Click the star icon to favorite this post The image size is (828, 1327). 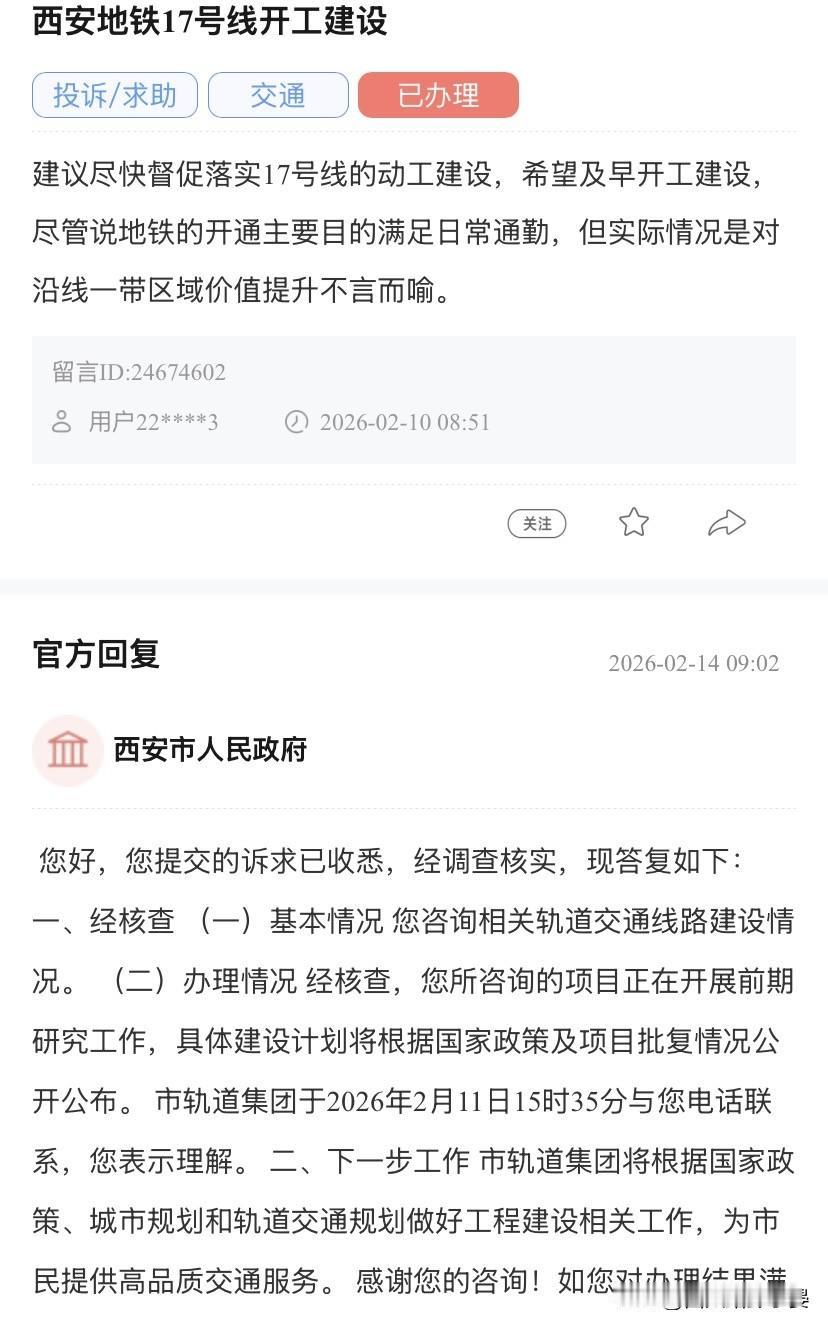click(634, 521)
